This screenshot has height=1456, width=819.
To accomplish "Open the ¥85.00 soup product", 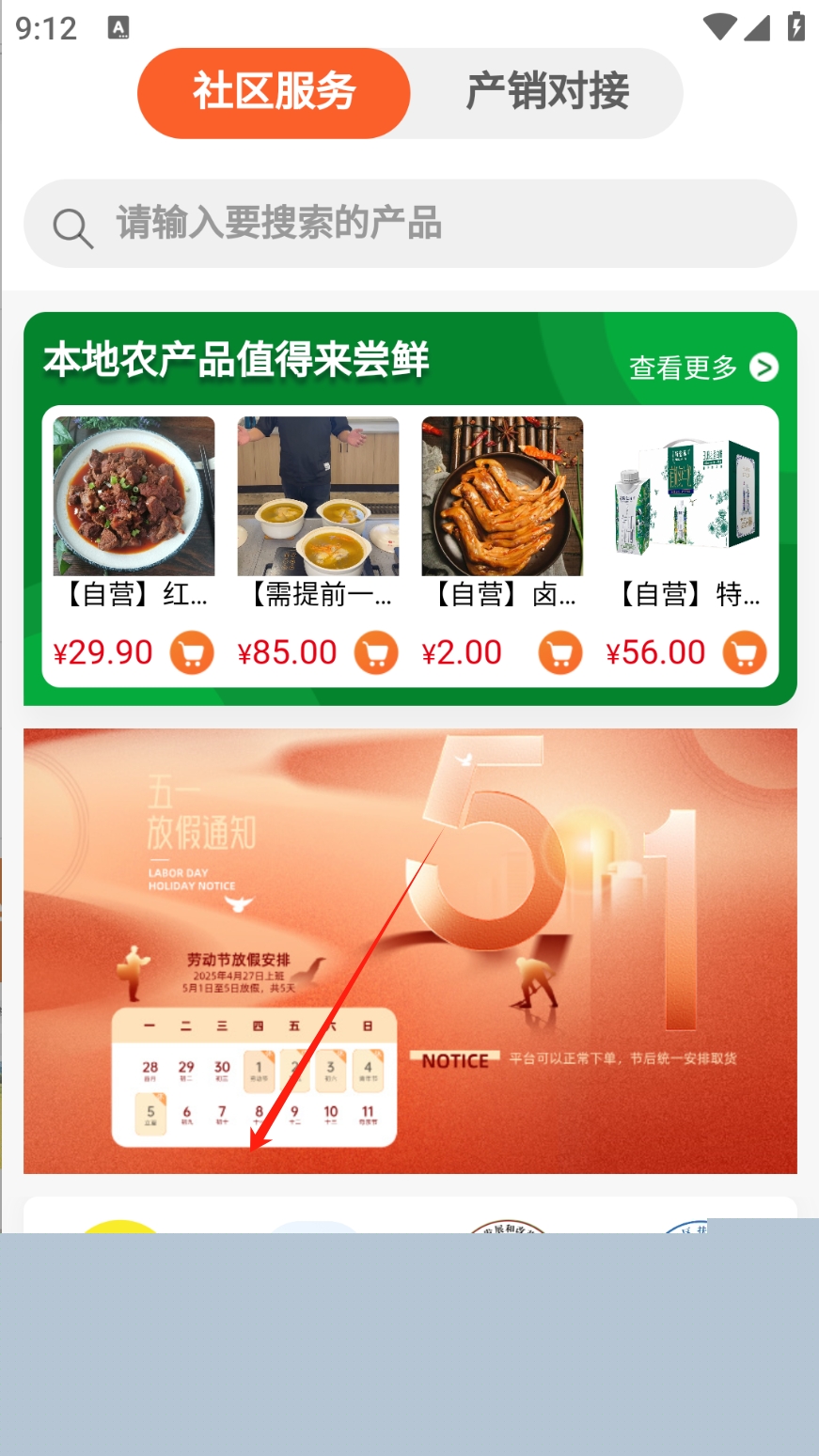I will point(318,496).
